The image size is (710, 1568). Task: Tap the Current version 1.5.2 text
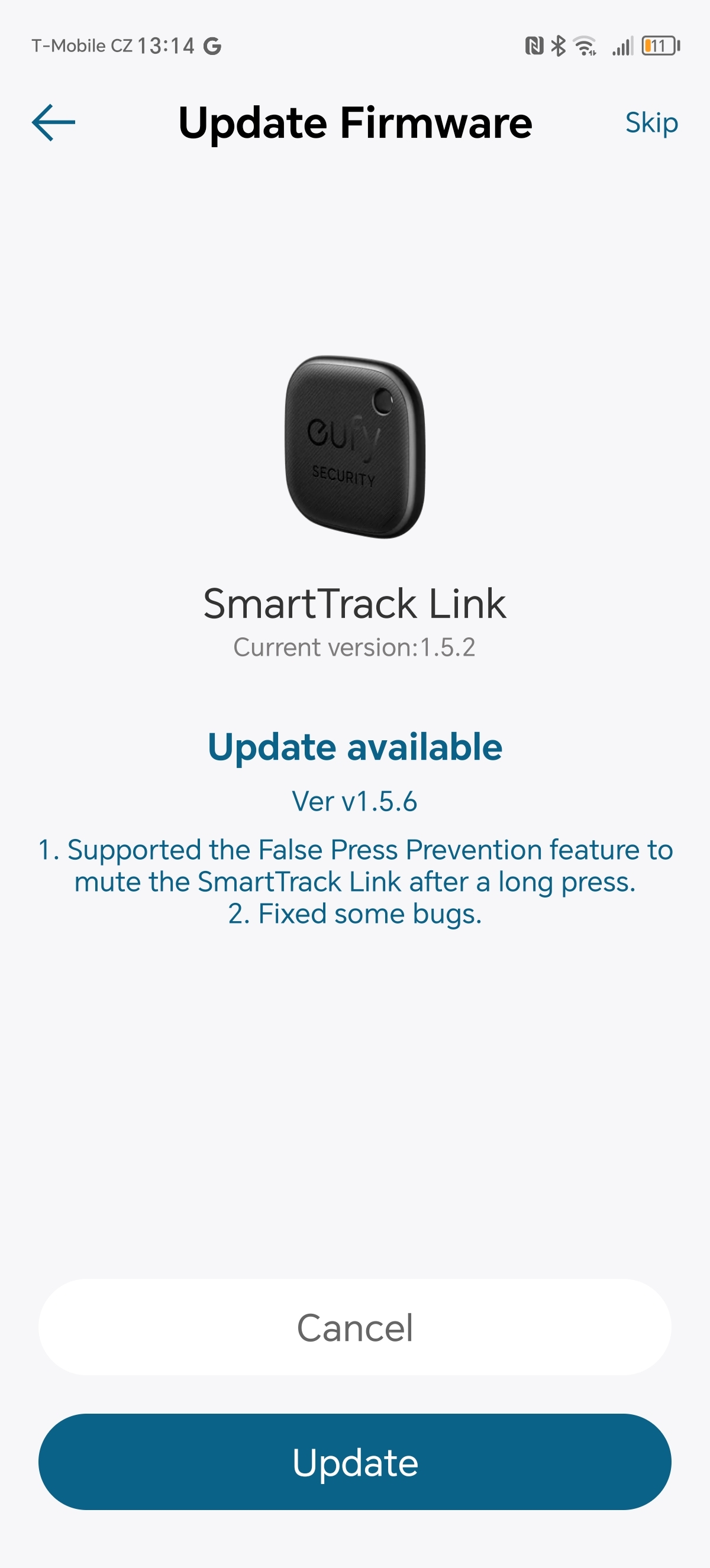pyautogui.click(x=355, y=647)
